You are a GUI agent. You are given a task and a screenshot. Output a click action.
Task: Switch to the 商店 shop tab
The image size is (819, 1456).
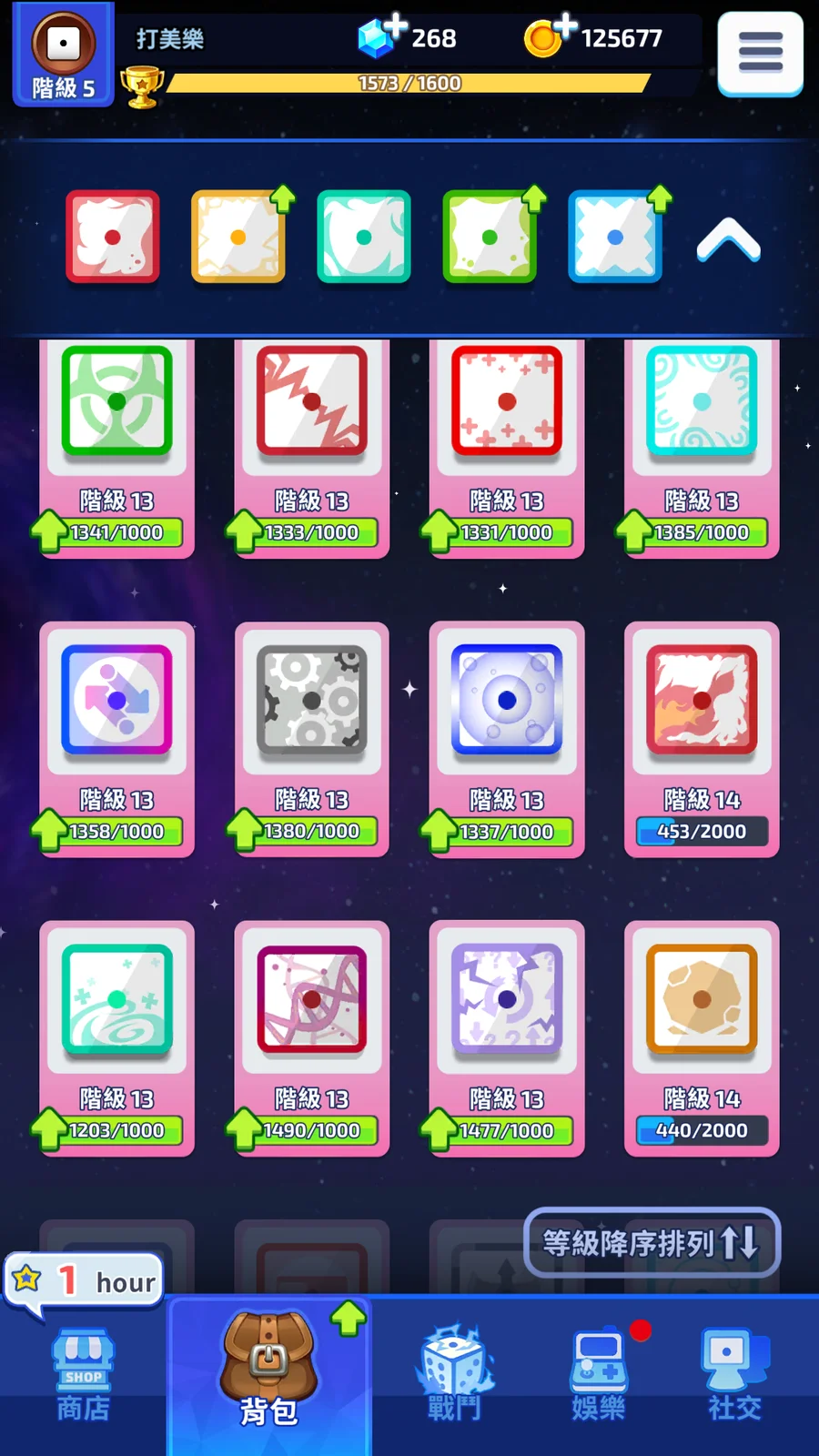(83, 1375)
